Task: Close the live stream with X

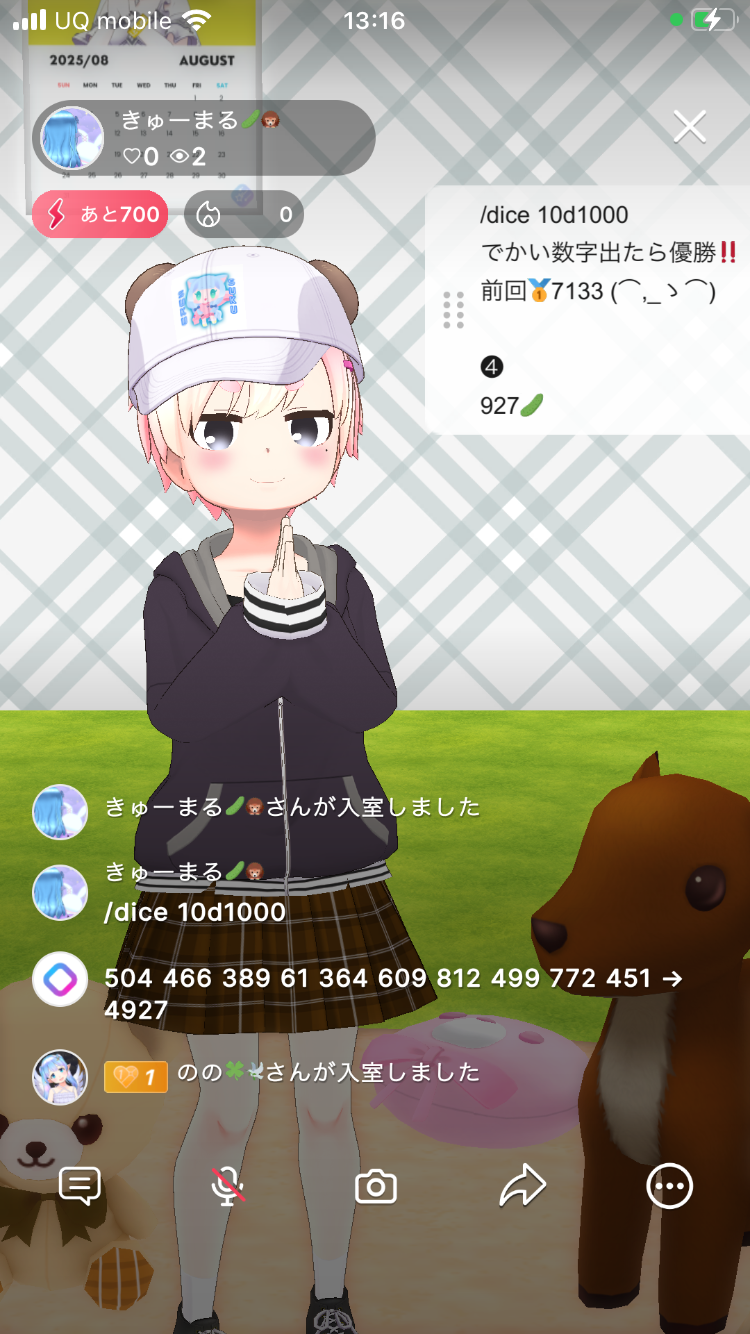Action: (x=690, y=126)
